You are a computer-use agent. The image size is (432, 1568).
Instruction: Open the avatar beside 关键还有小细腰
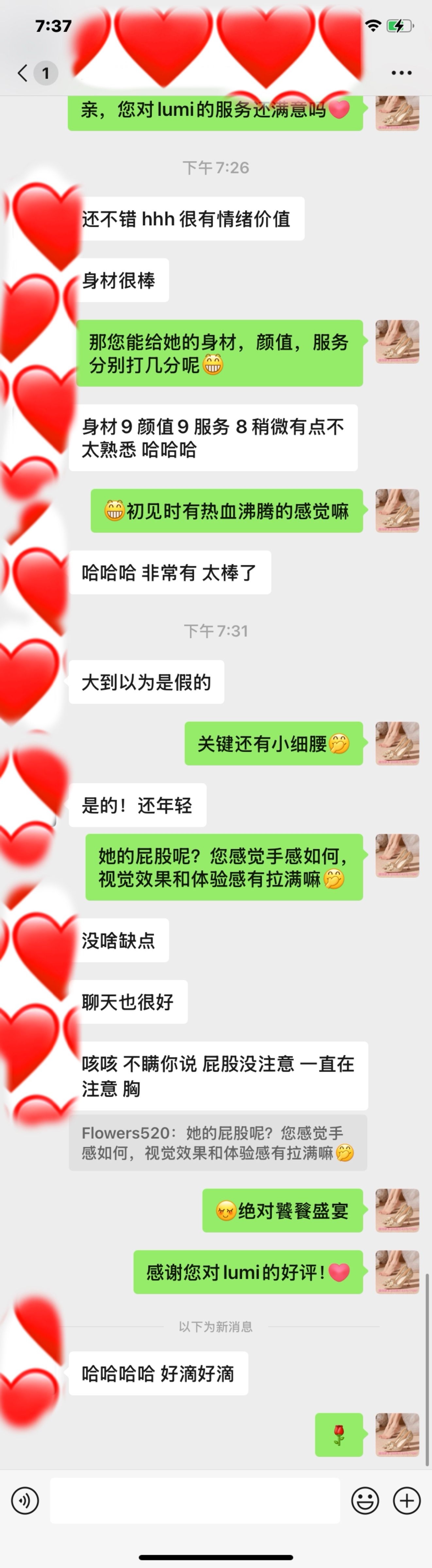397,743
